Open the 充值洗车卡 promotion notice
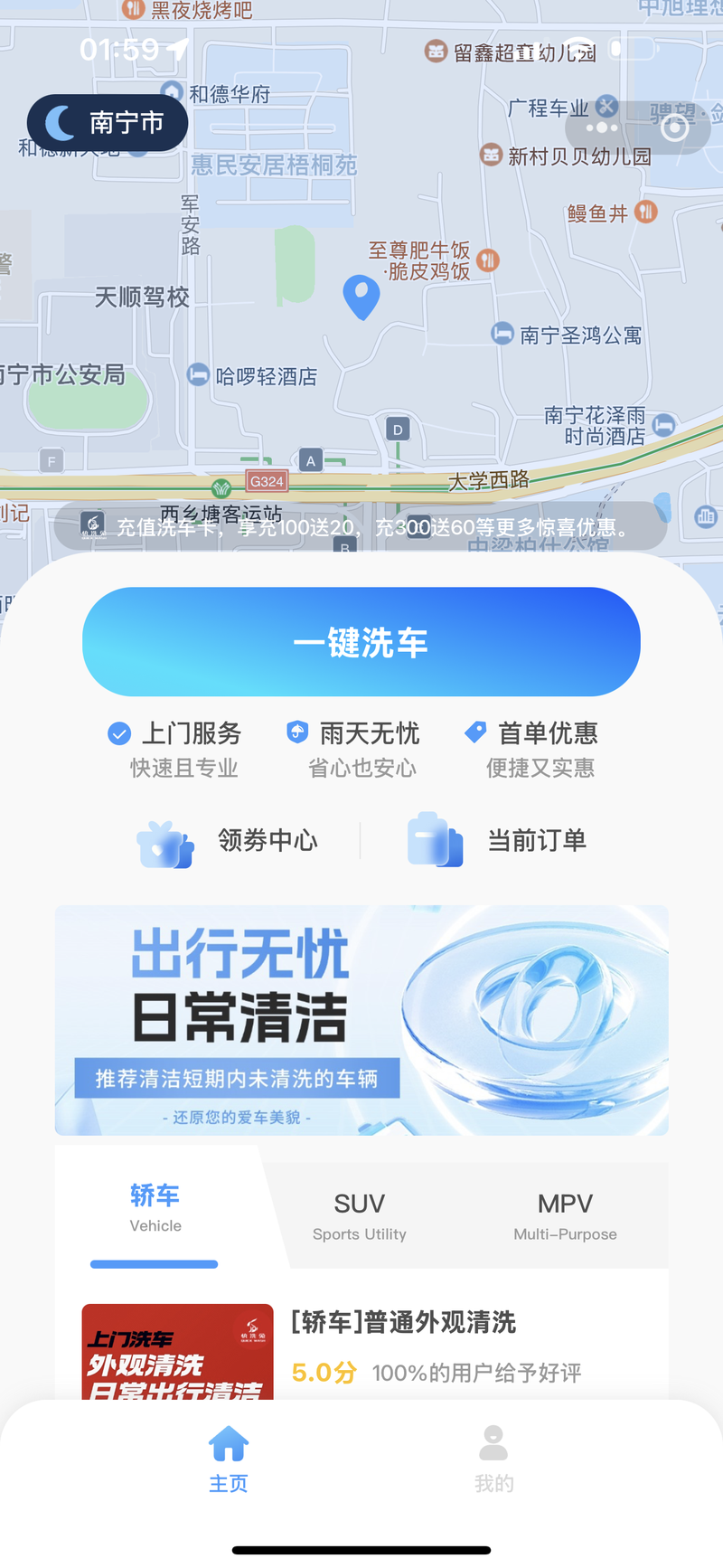This screenshot has height=1568, width=723. 361,527
